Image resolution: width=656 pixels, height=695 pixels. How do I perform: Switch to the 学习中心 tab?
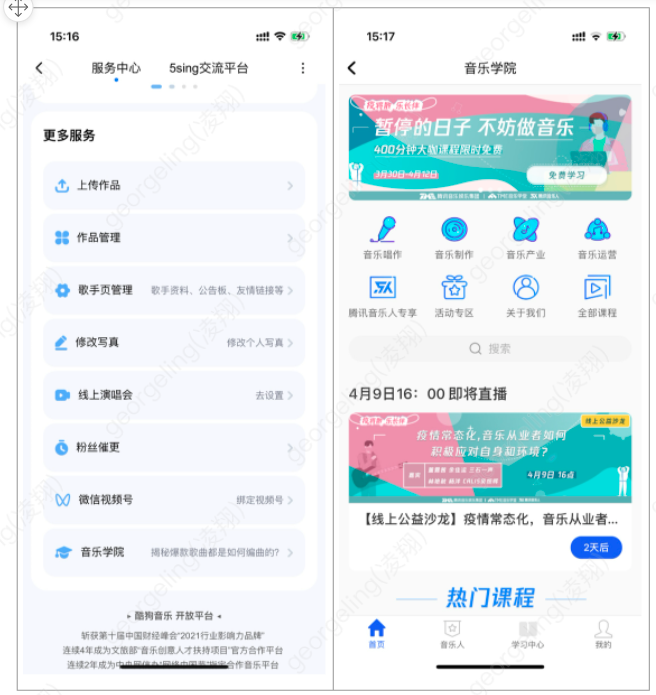pos(527,634)
